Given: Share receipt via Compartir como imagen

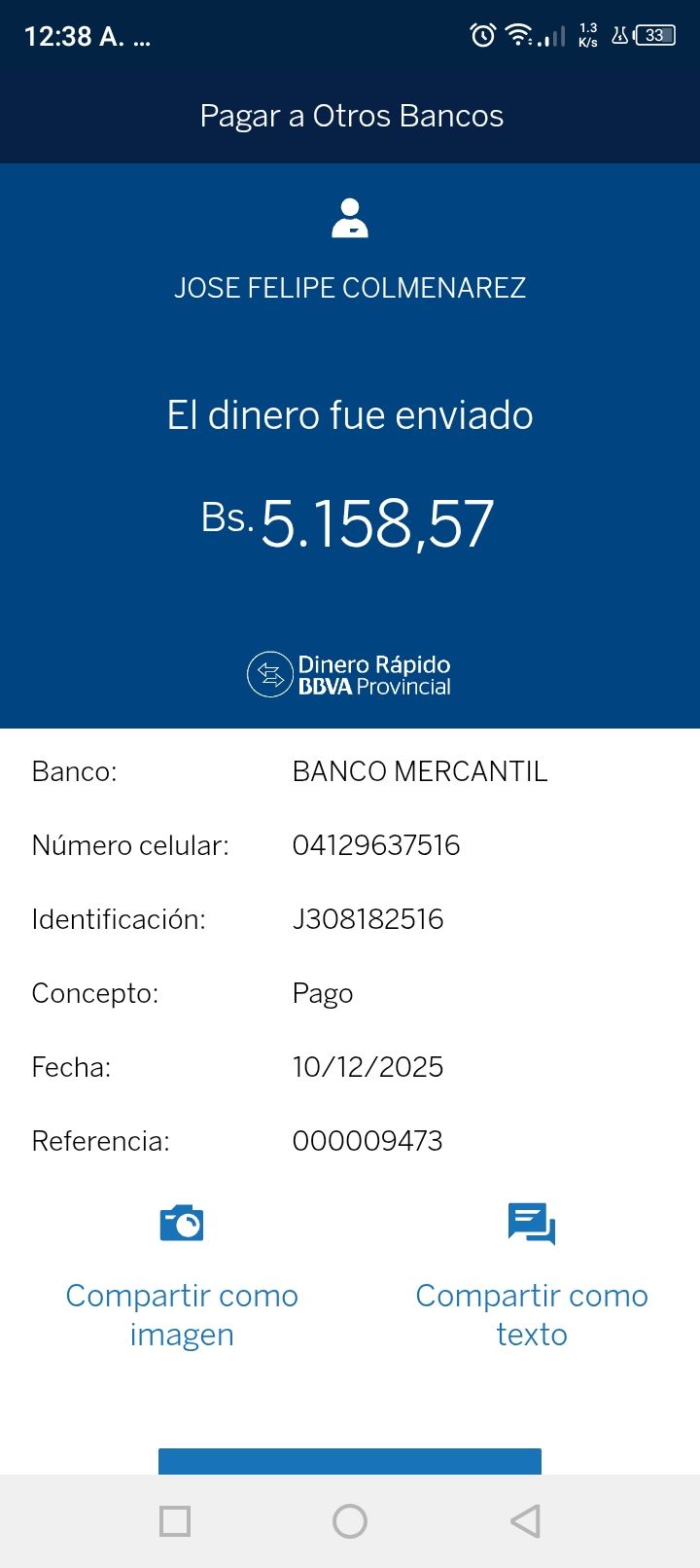Looking at the screenshot, I should point(182,1276).
